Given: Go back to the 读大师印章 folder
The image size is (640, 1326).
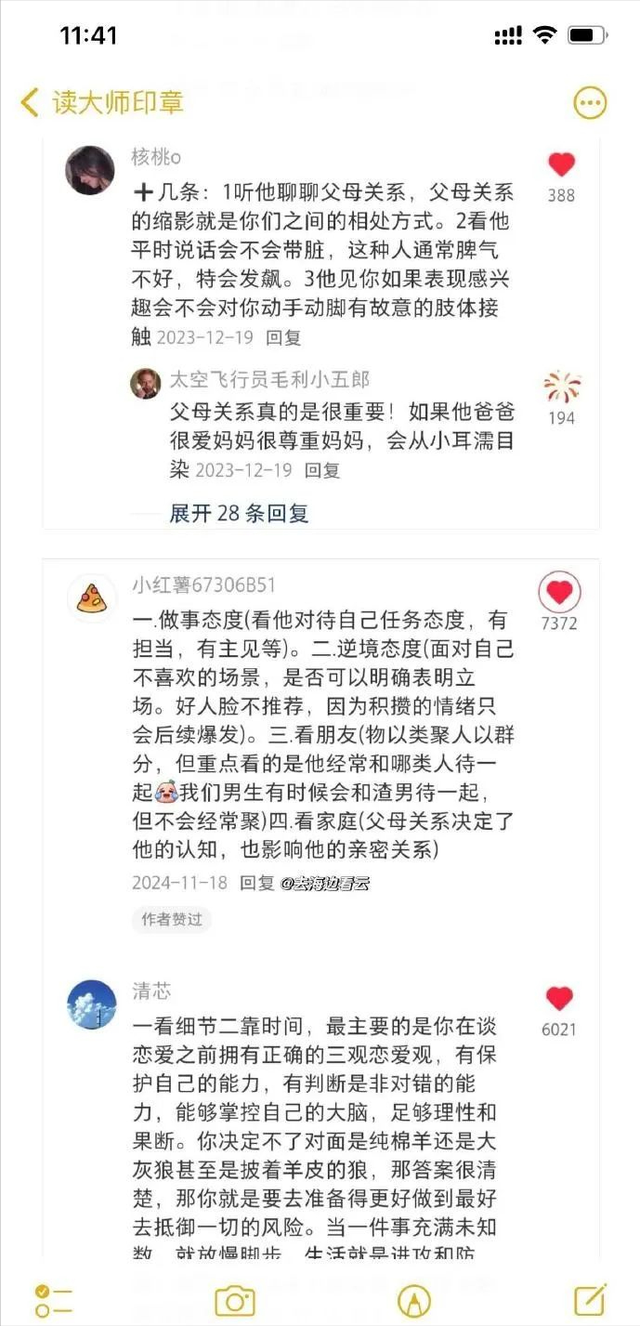Looking at the screenshot, I should [102, 102].
